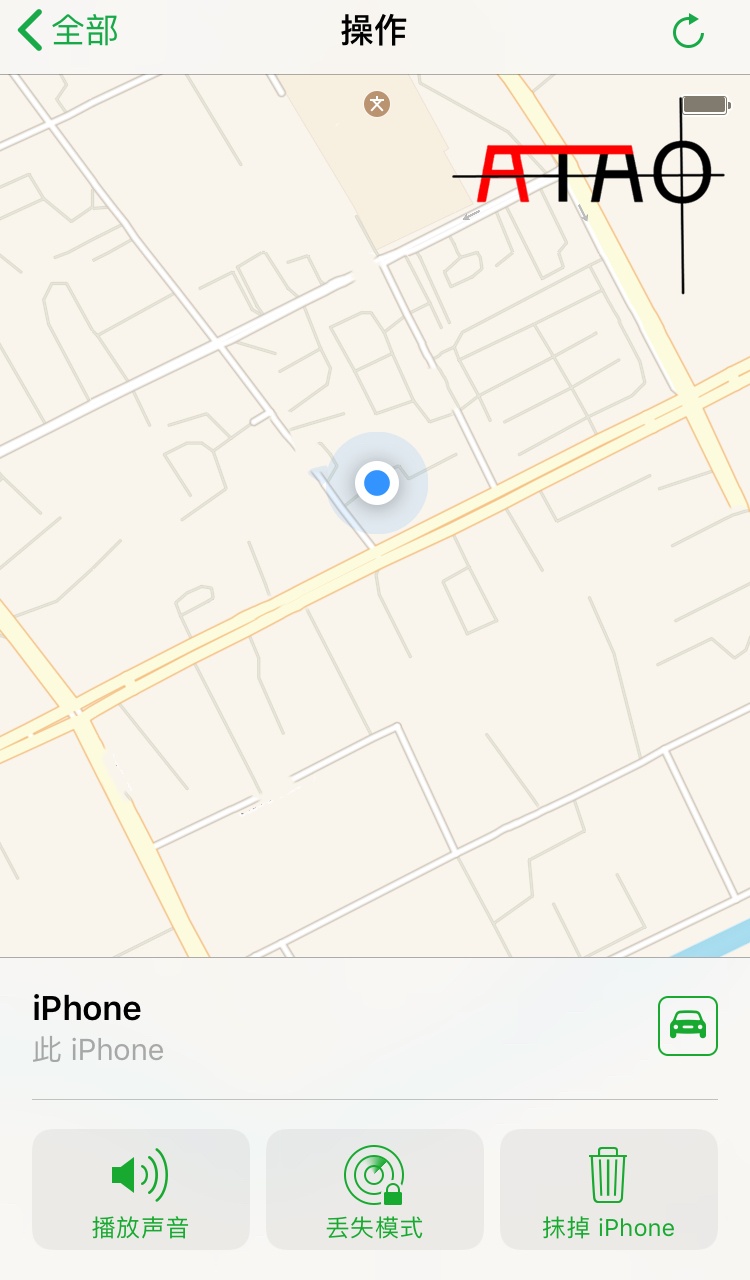Refresh the device location
This screenshot has height=1280, width=750.
point(688,32)
